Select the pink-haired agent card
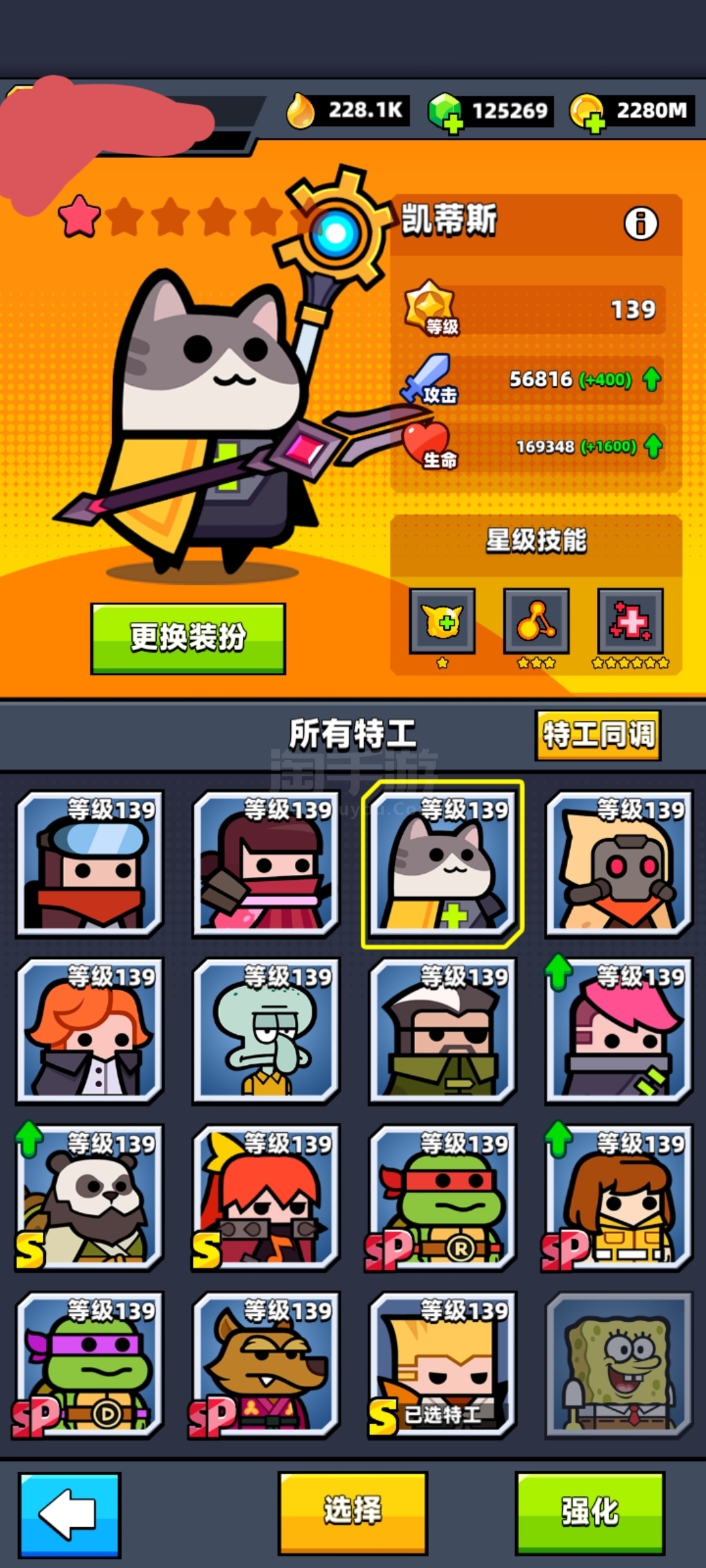 619,1030
